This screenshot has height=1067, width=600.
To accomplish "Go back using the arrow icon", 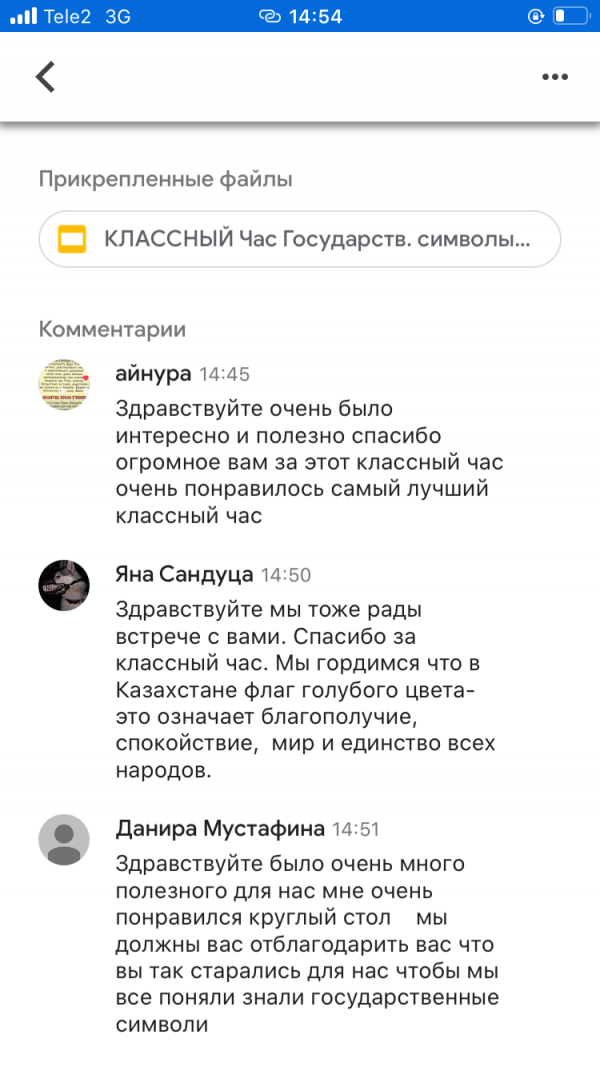I will [45, 77].
